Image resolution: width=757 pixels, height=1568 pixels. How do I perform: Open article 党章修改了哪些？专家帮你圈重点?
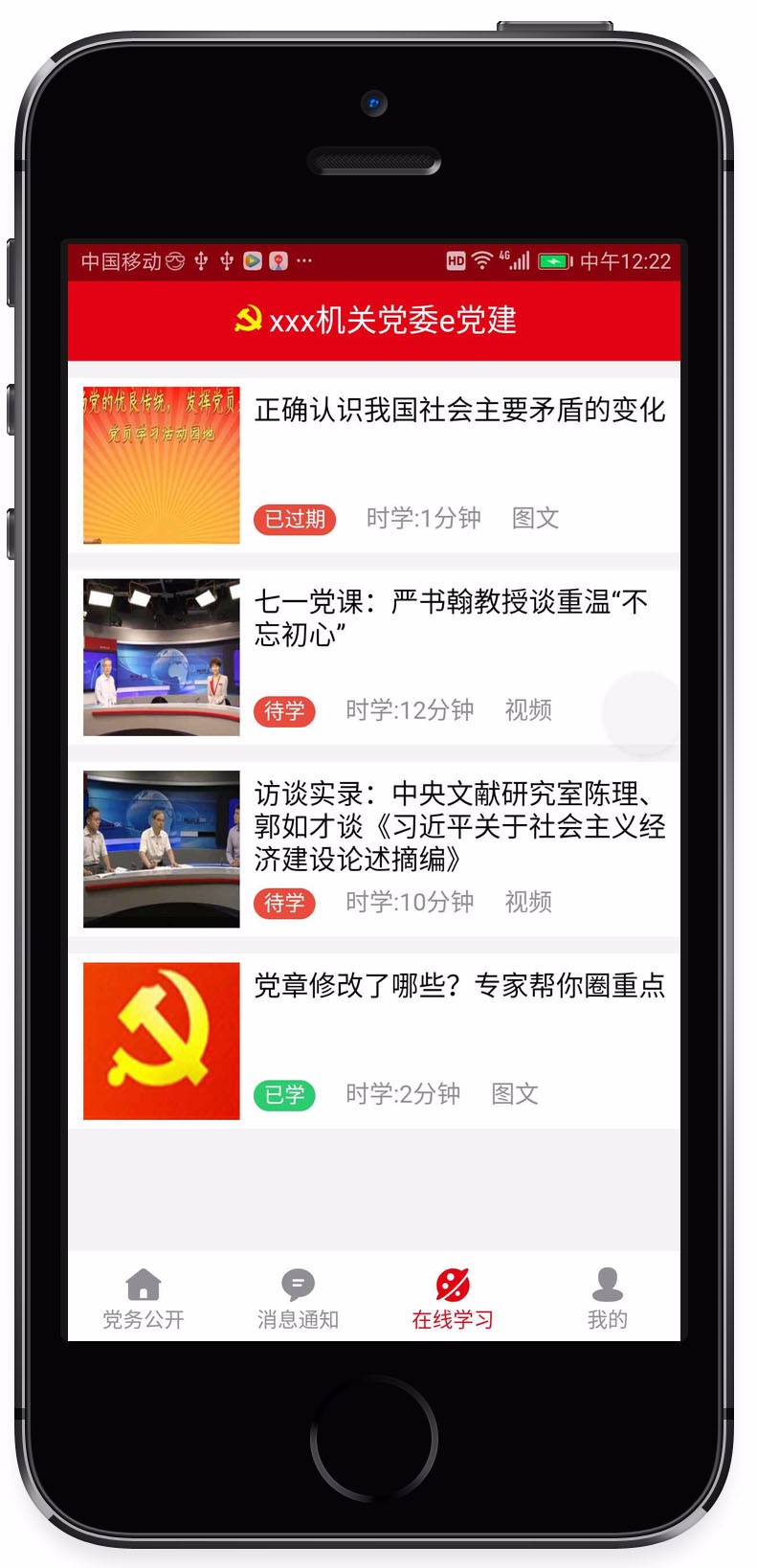click(x=459, y=986)
